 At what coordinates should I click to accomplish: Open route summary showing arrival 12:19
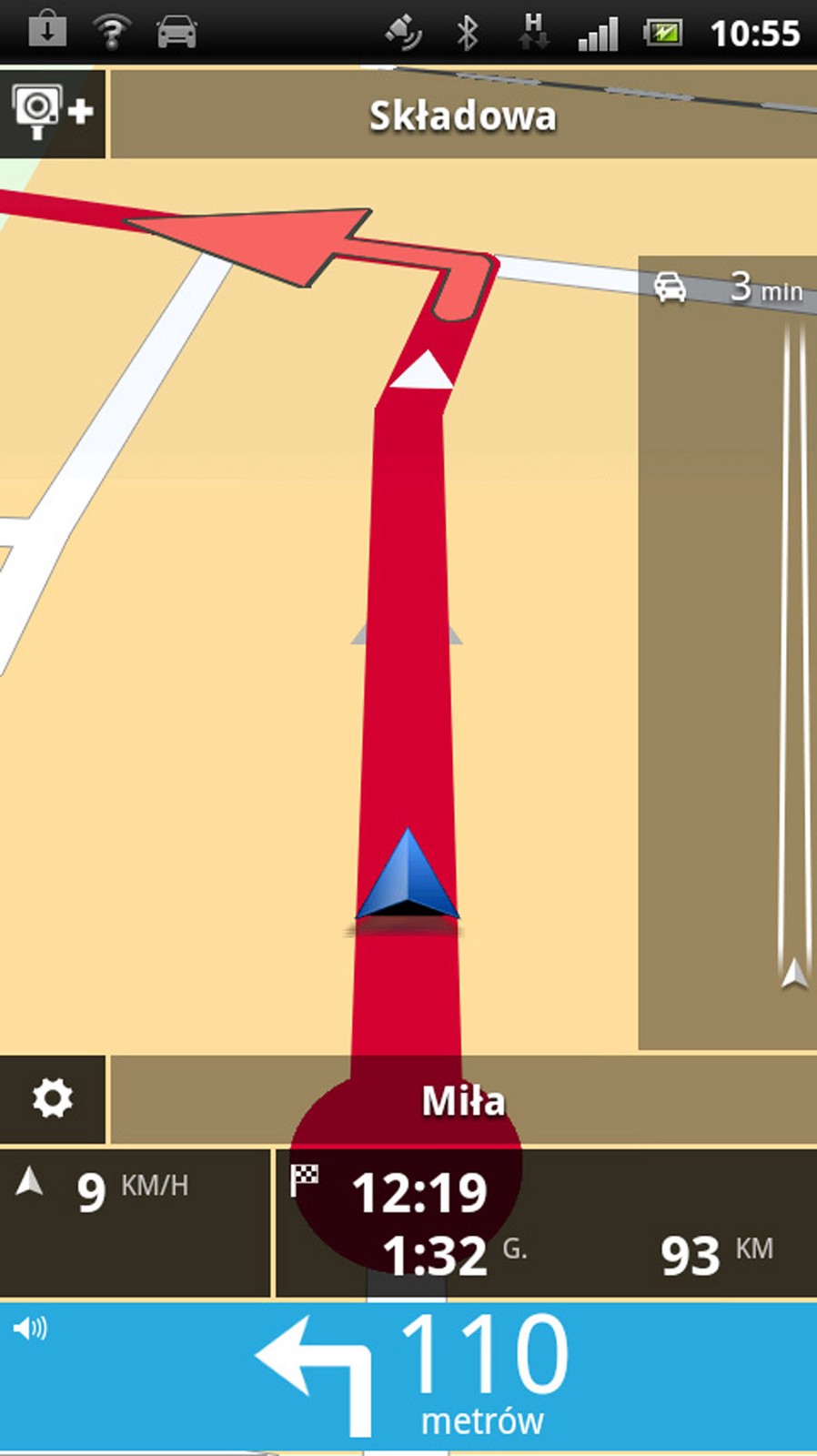click(x=546, y=1222)
